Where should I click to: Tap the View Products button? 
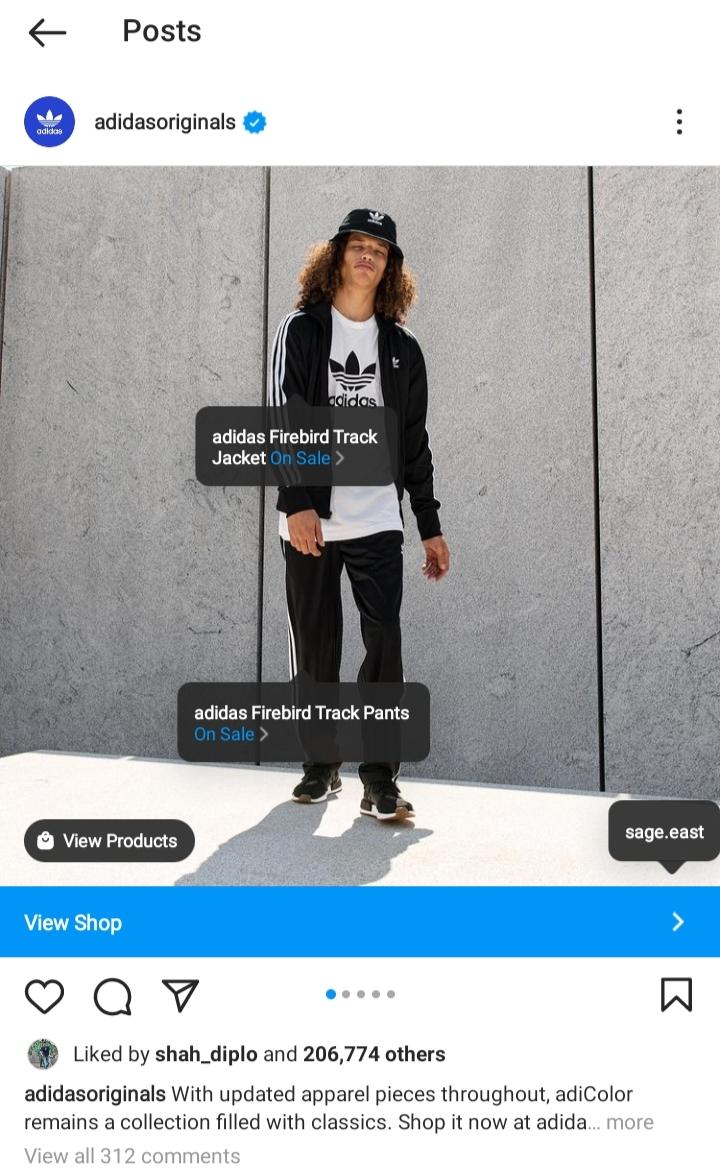pyautogui.click(x=109, y=840)
